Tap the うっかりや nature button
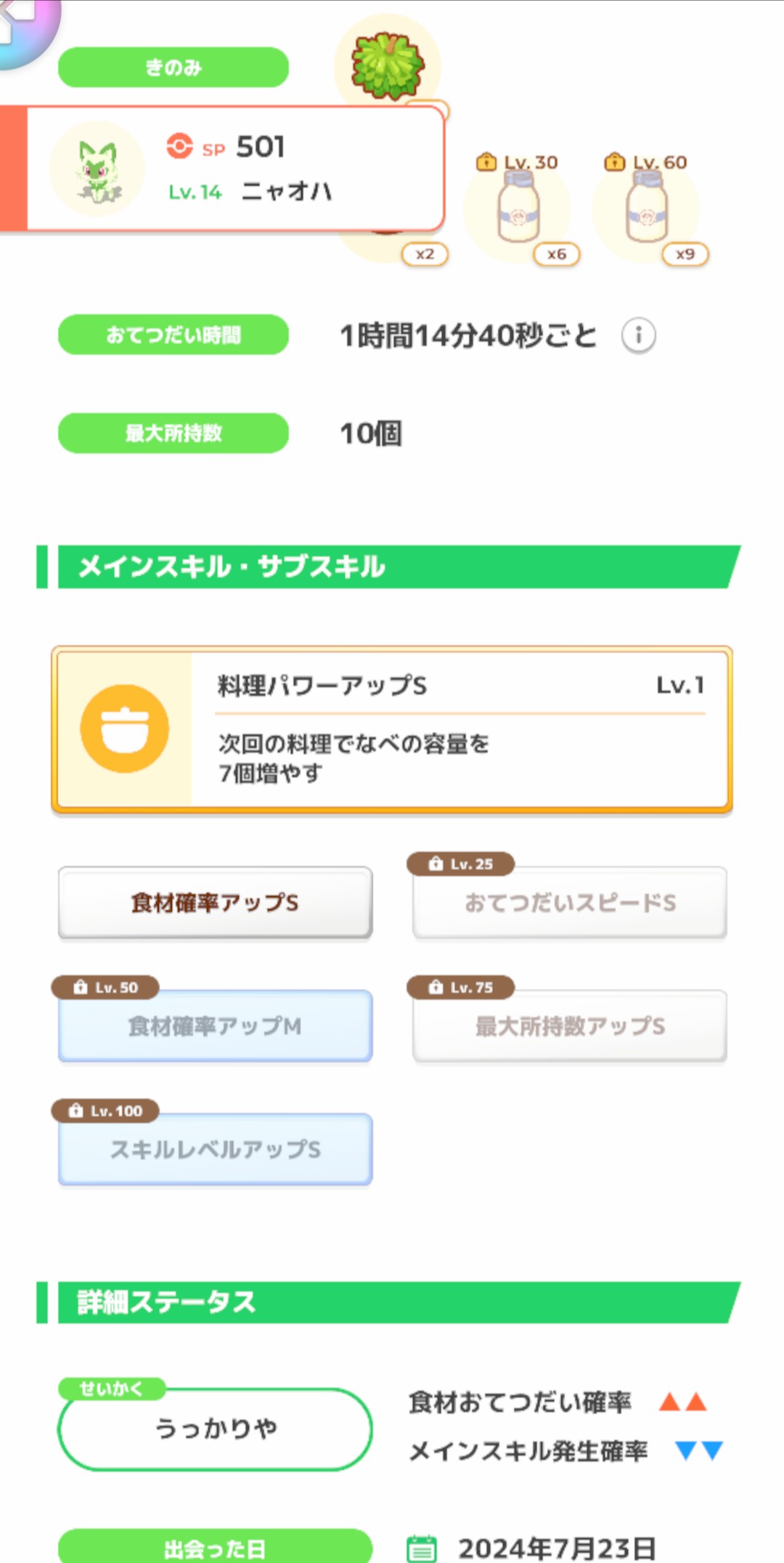Image resolution: width=784 pixels, height=1563 pixels. pyautogui.click(x=216, y=1429)
